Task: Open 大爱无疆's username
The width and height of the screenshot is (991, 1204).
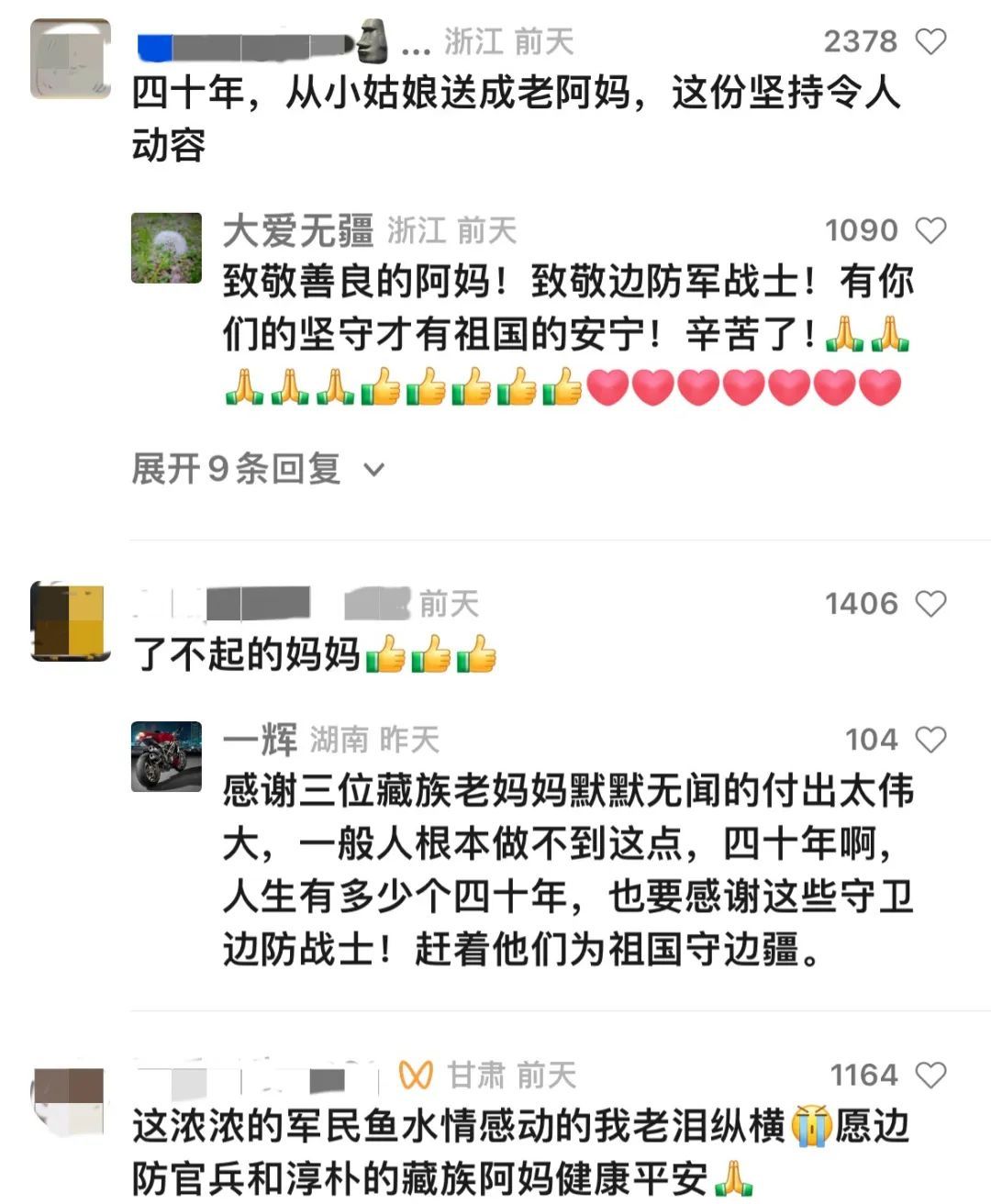Action: coord(298,230)
